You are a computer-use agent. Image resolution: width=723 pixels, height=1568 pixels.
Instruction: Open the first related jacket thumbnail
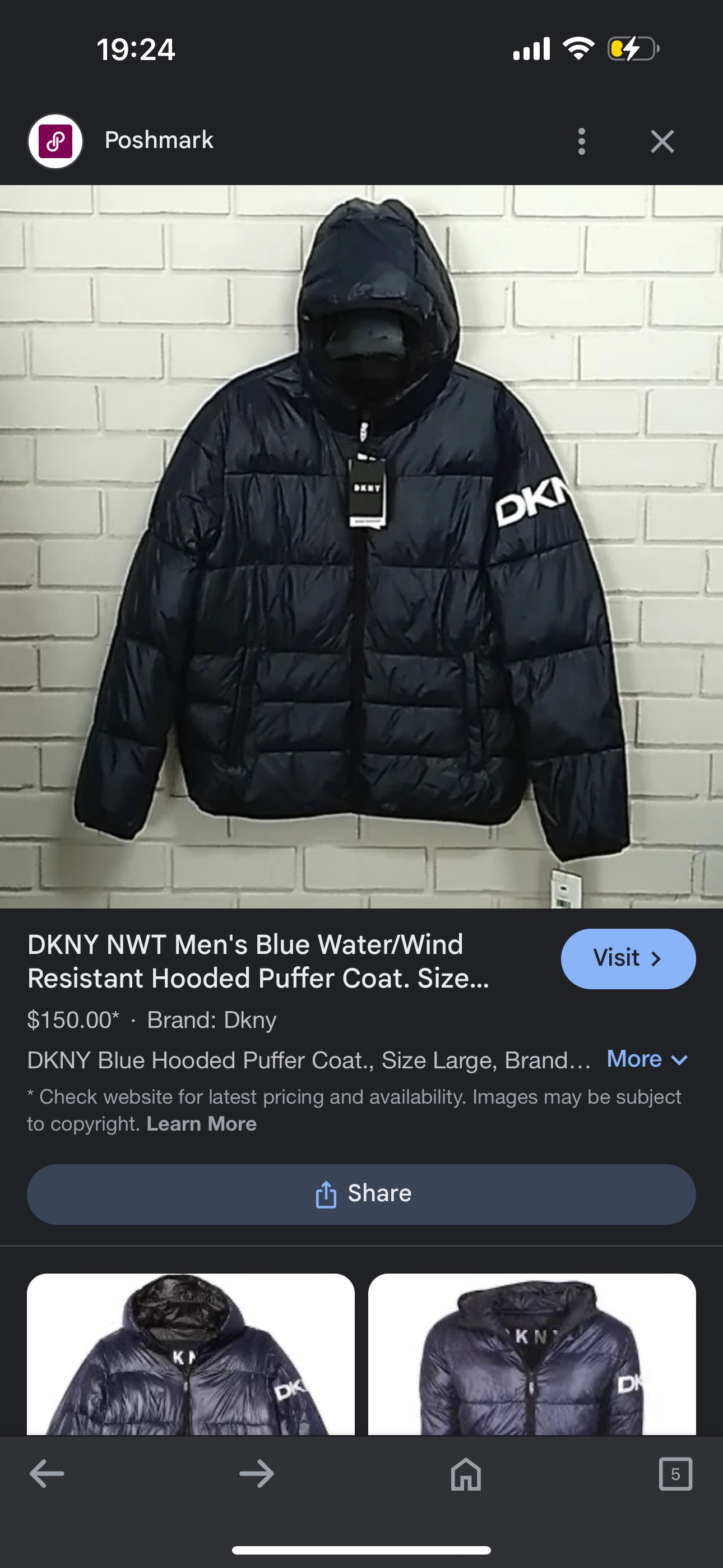191,1354
